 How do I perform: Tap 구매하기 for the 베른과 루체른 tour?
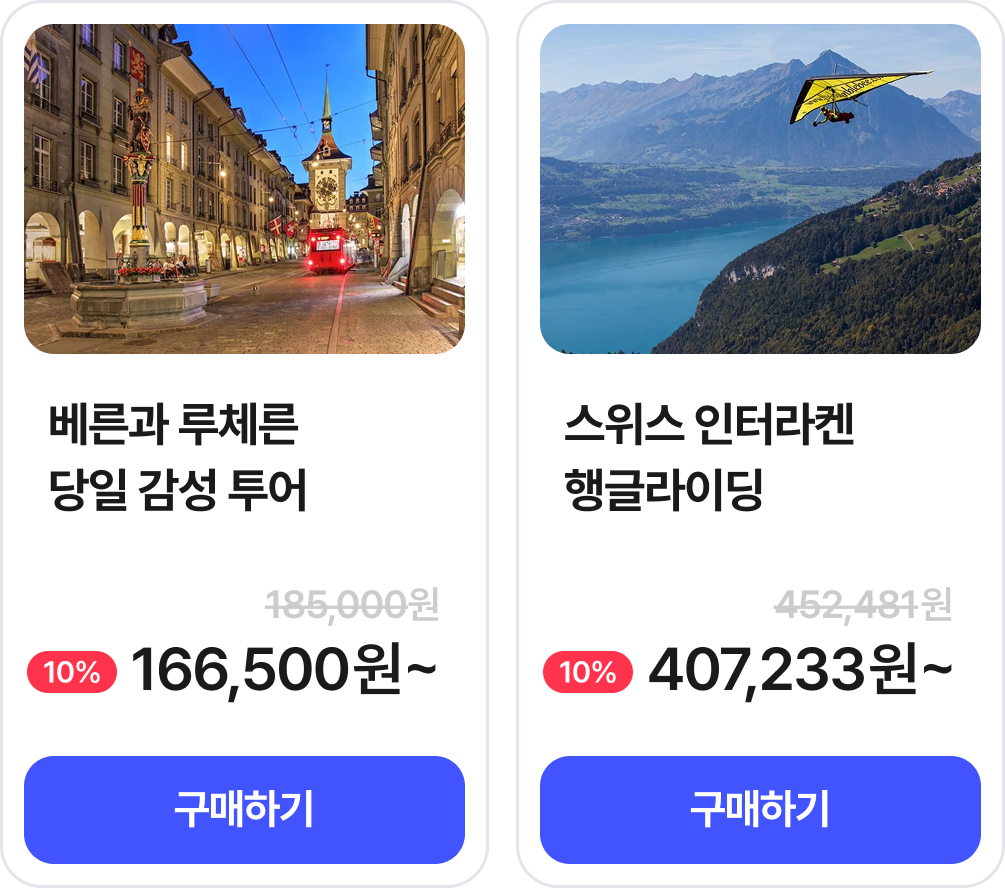coord(244,809)
